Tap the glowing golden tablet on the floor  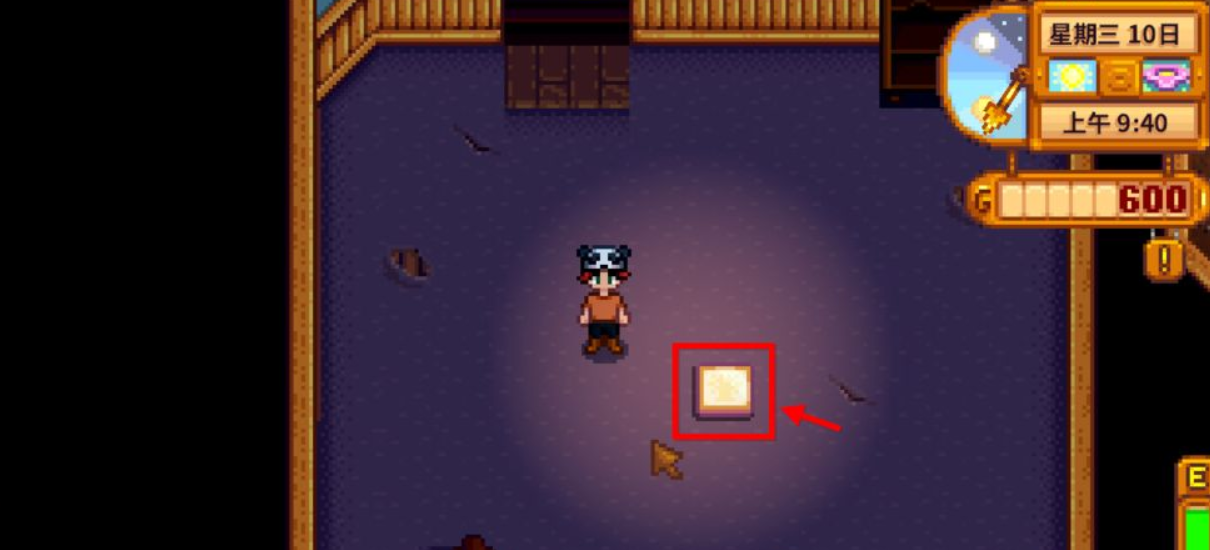pyautogui.click(x=724, y=390)
